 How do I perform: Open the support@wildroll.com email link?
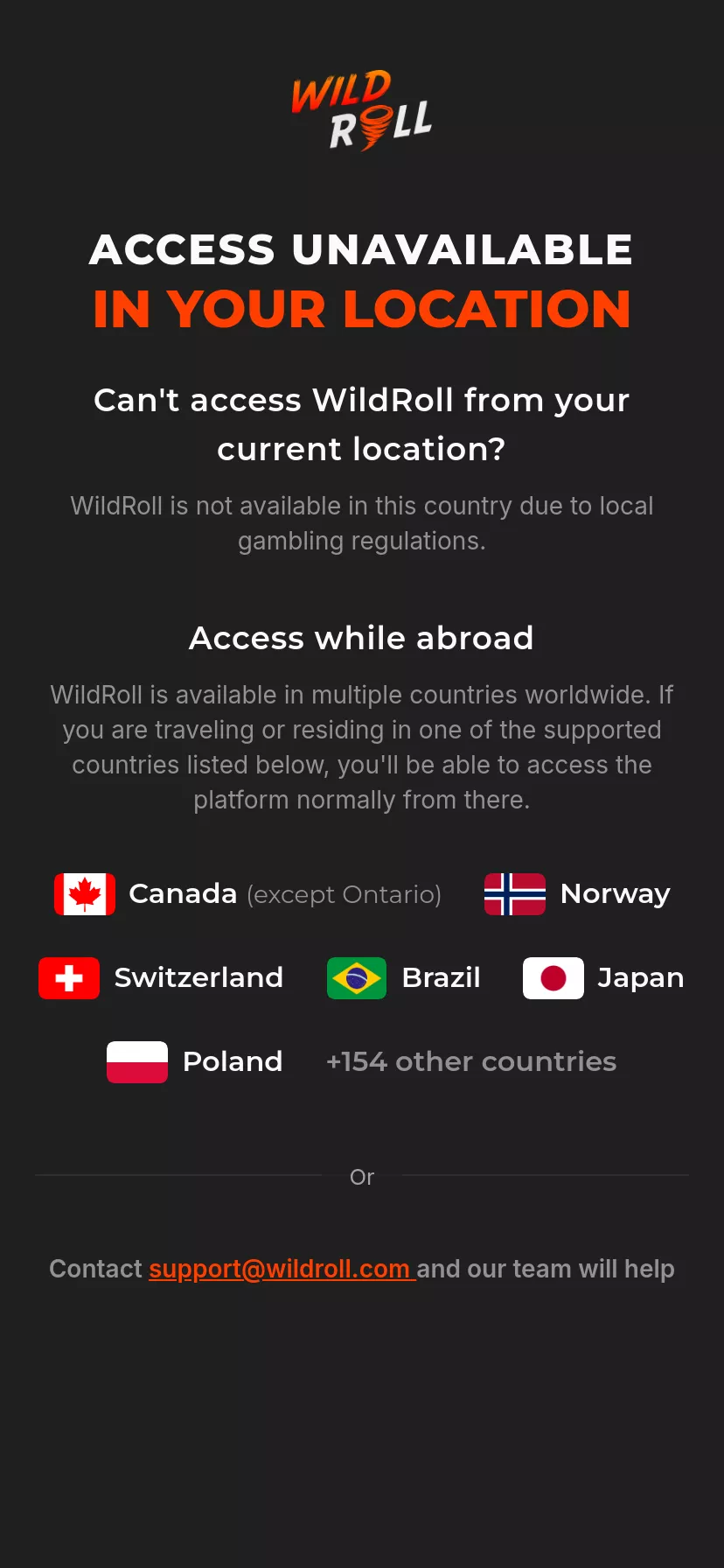click(280, 1269)
